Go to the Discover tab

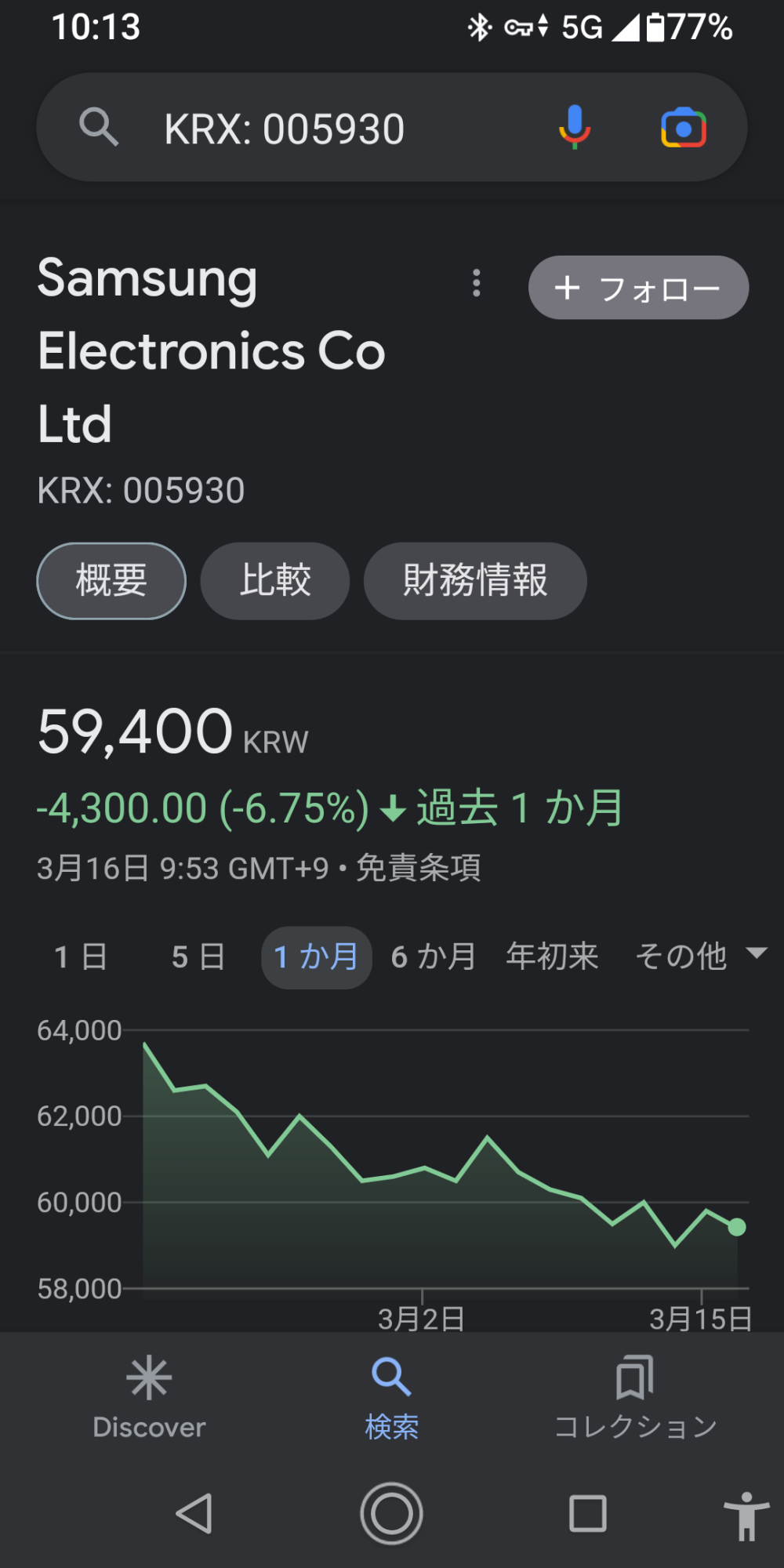149,1398
